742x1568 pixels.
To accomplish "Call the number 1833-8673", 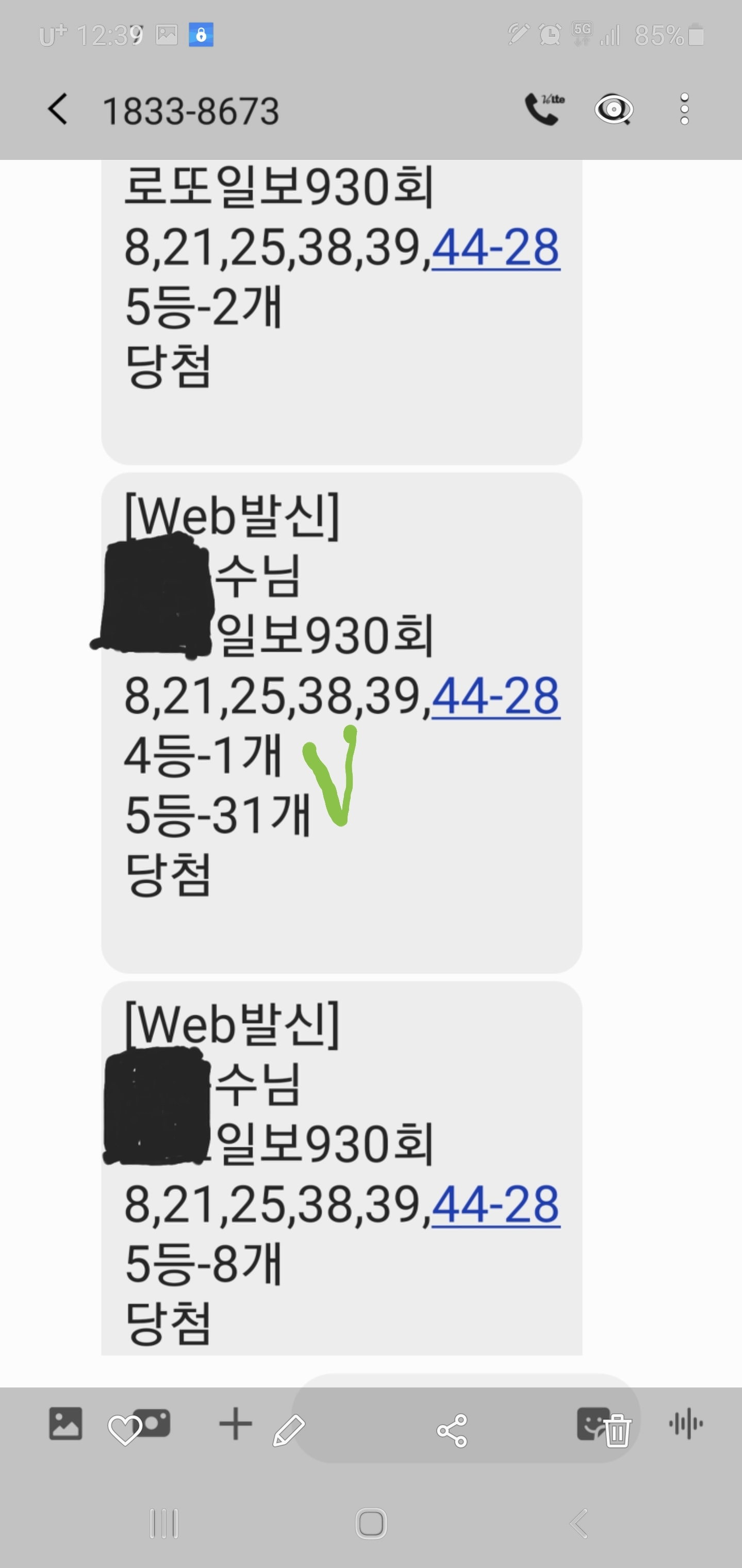I will (x=543, y=109).
